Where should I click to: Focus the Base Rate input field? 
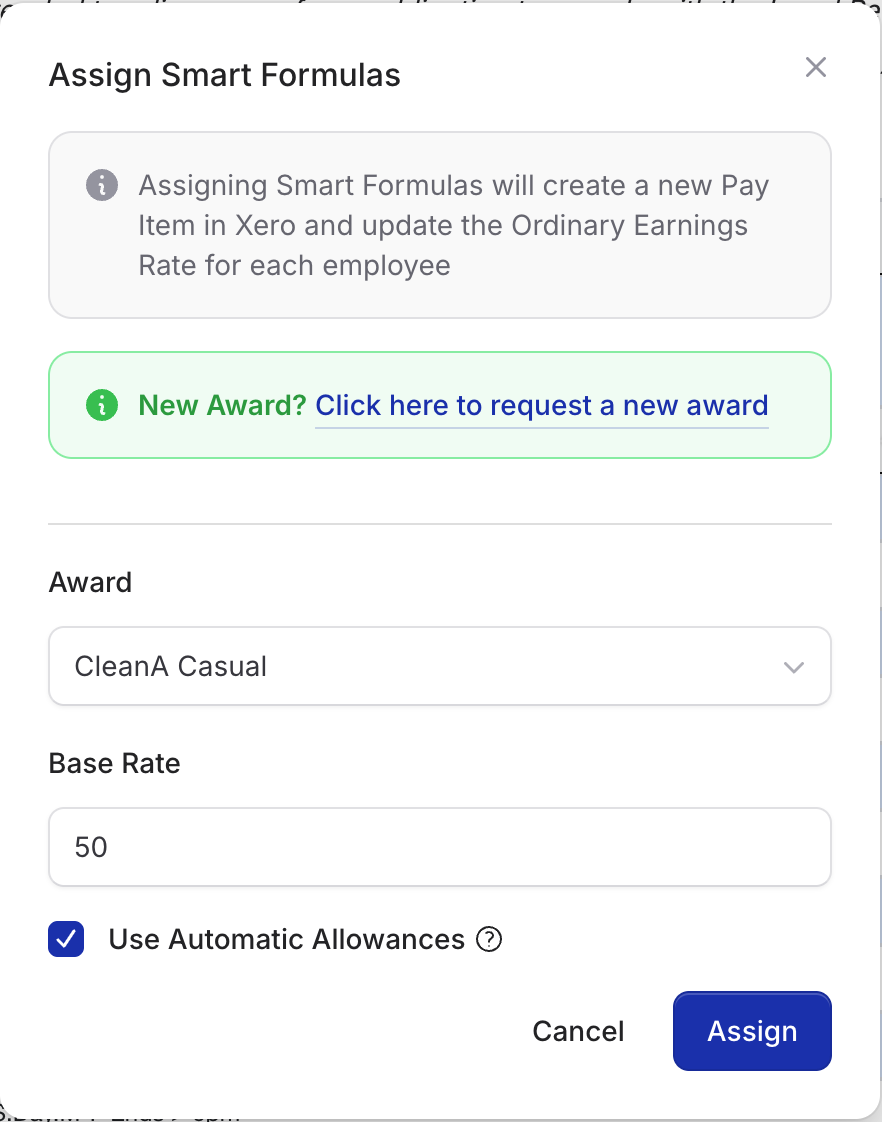coord(439,847)
